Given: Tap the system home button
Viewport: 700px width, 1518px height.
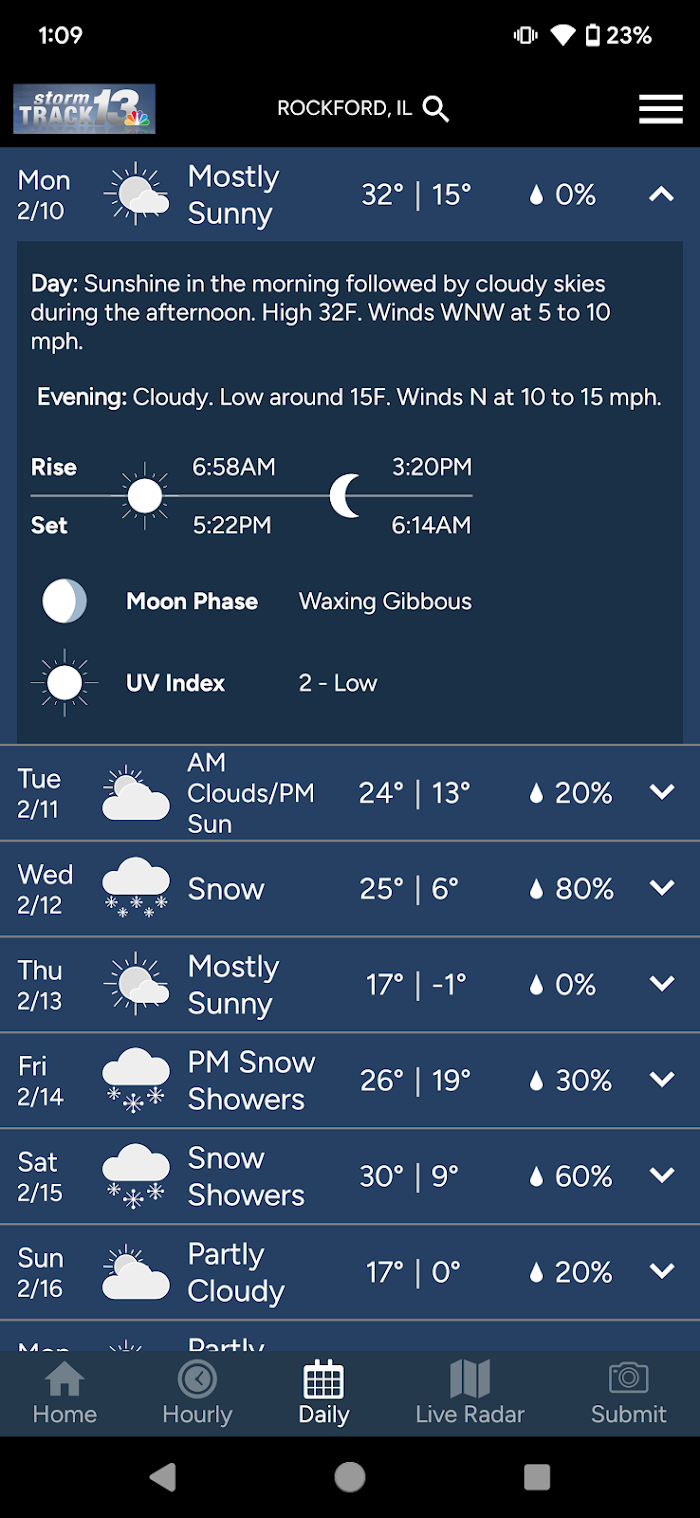Looking at the screenshot, I should coord(350,1477).
